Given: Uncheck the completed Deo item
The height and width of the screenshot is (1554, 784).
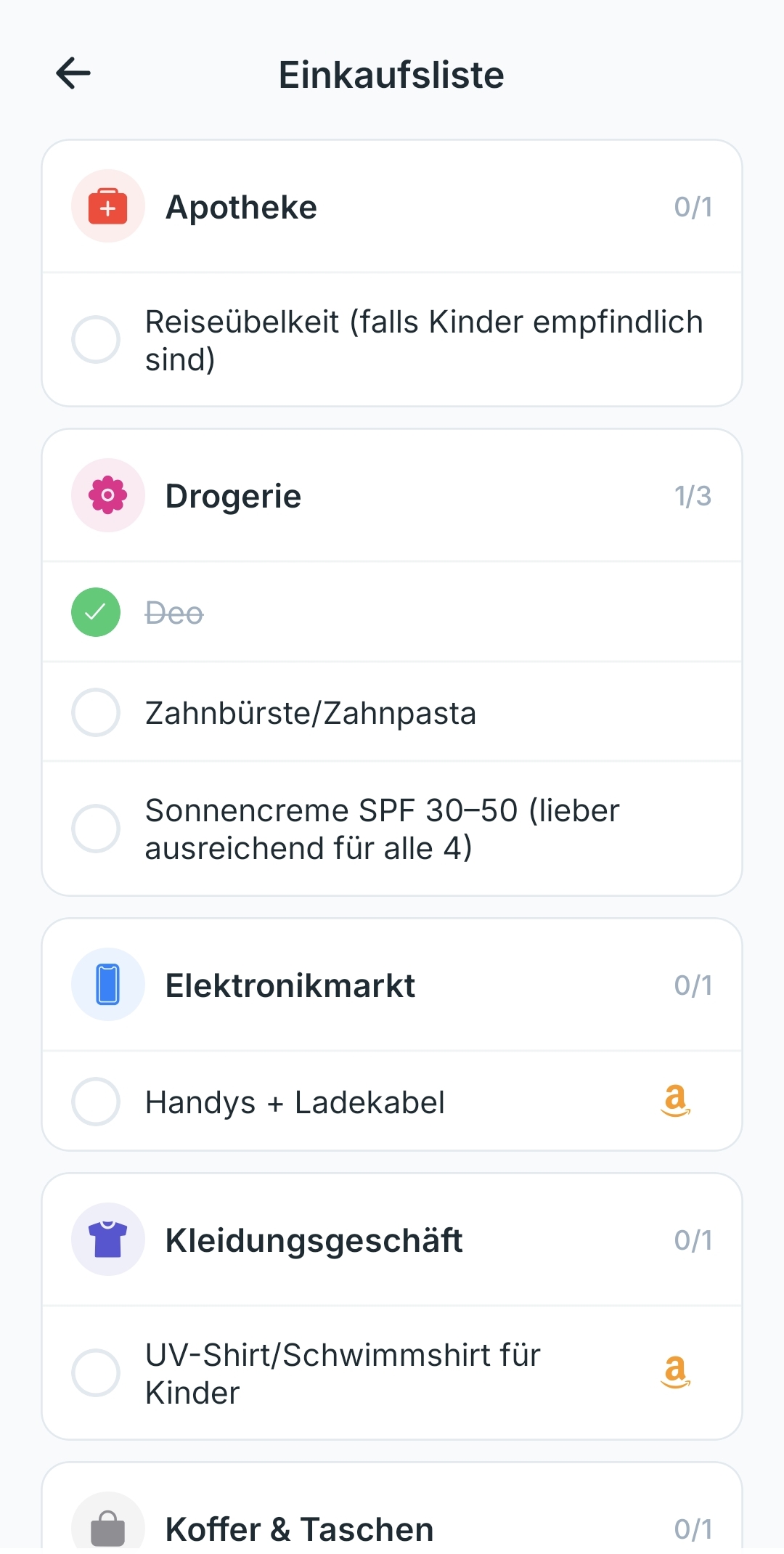Looking at the screenshot, I should [x=95, y=612].
